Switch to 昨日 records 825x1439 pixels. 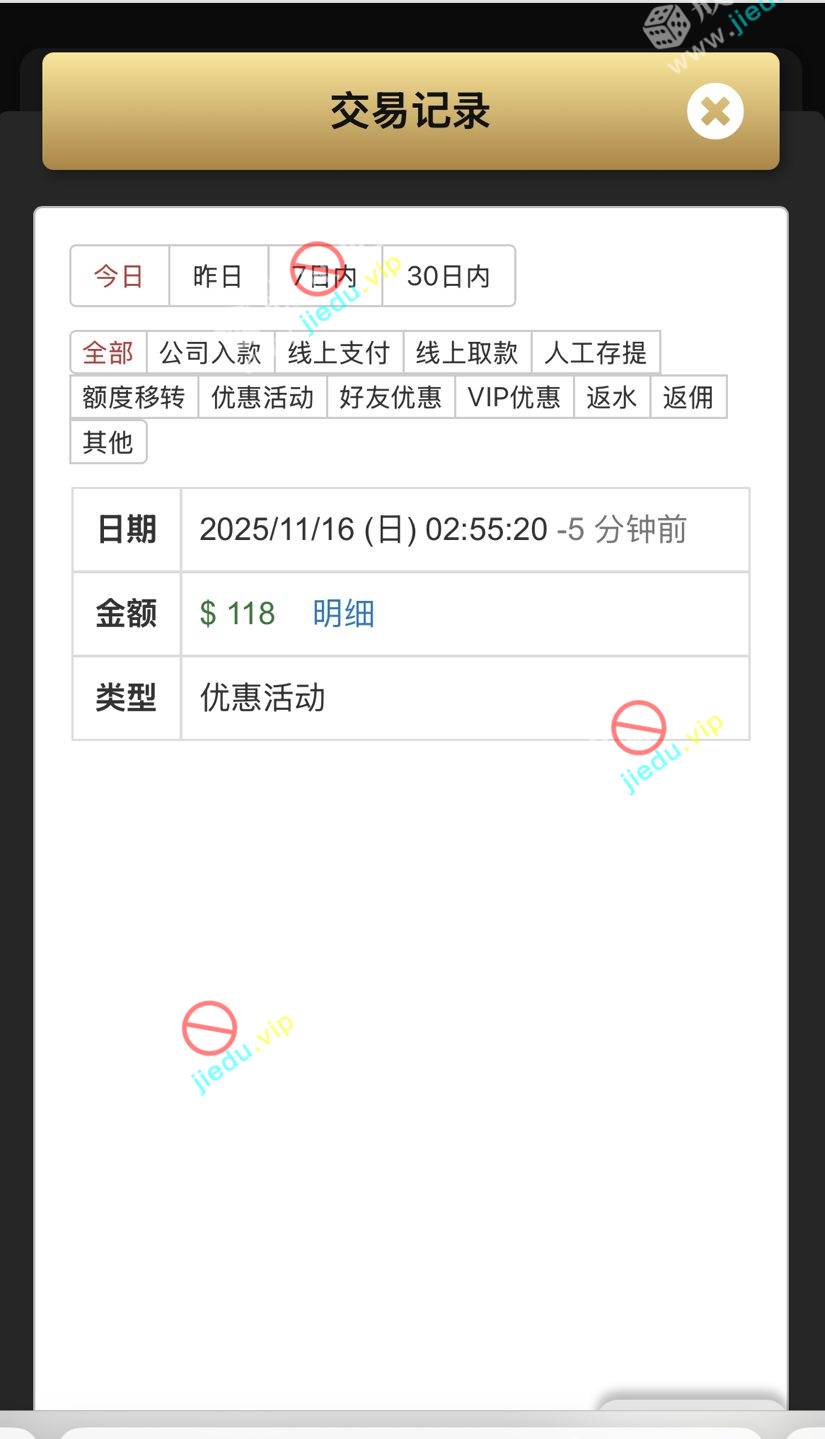click(218, 276)
